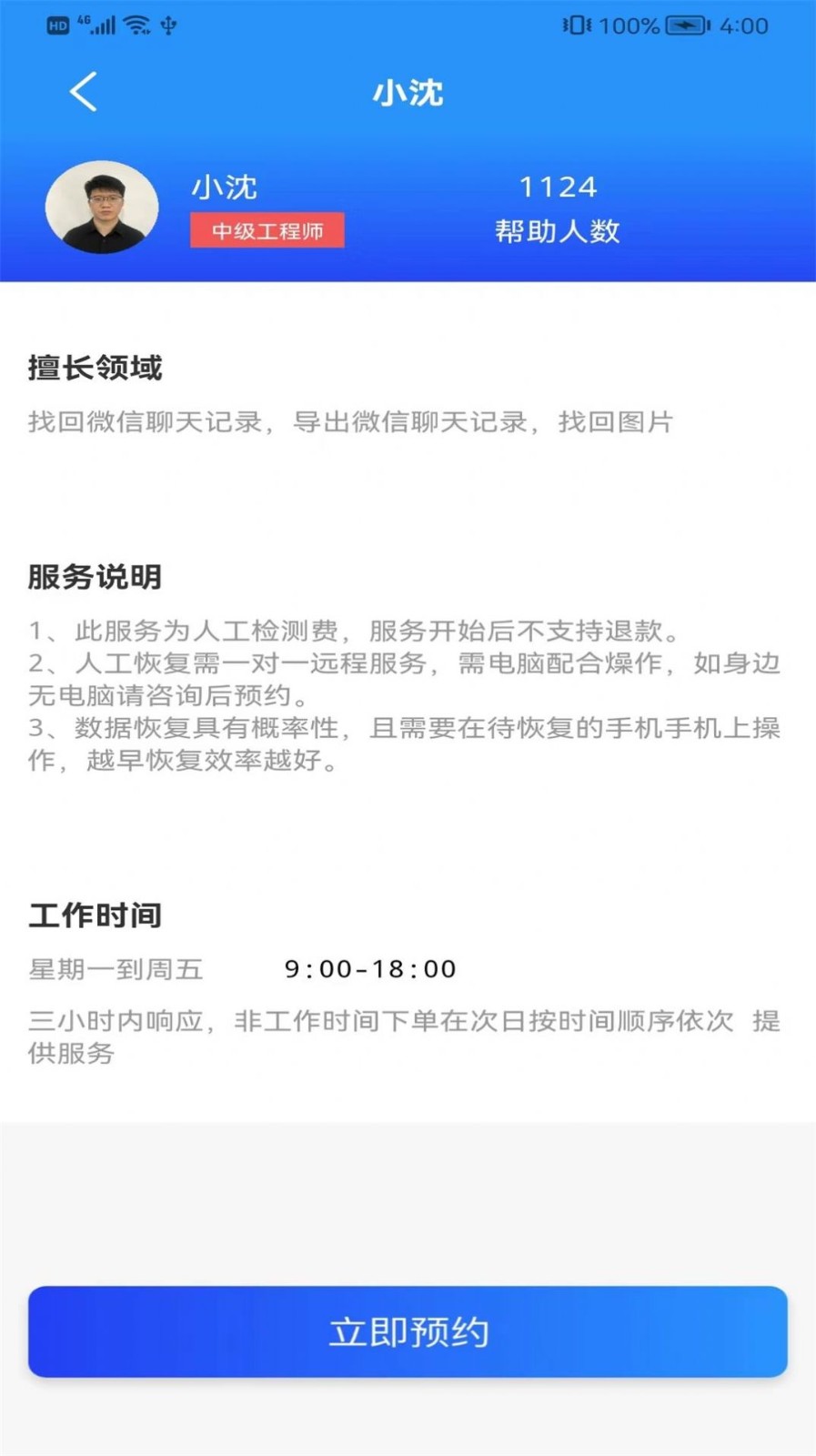Tap the 中级工程师 engineer badge

(x=267, y=230)
